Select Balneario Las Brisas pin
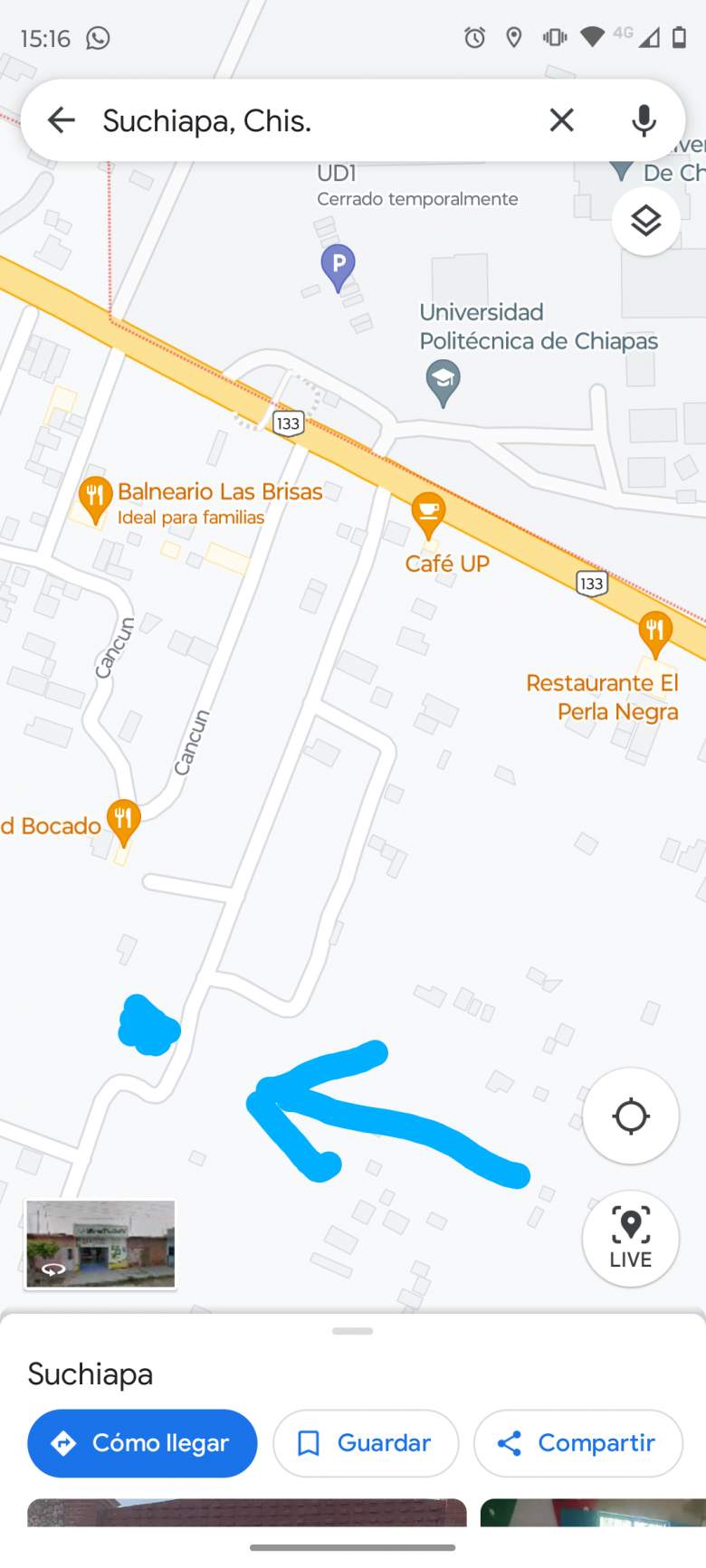Viewport: 706px width, 1568px height. 95,498
